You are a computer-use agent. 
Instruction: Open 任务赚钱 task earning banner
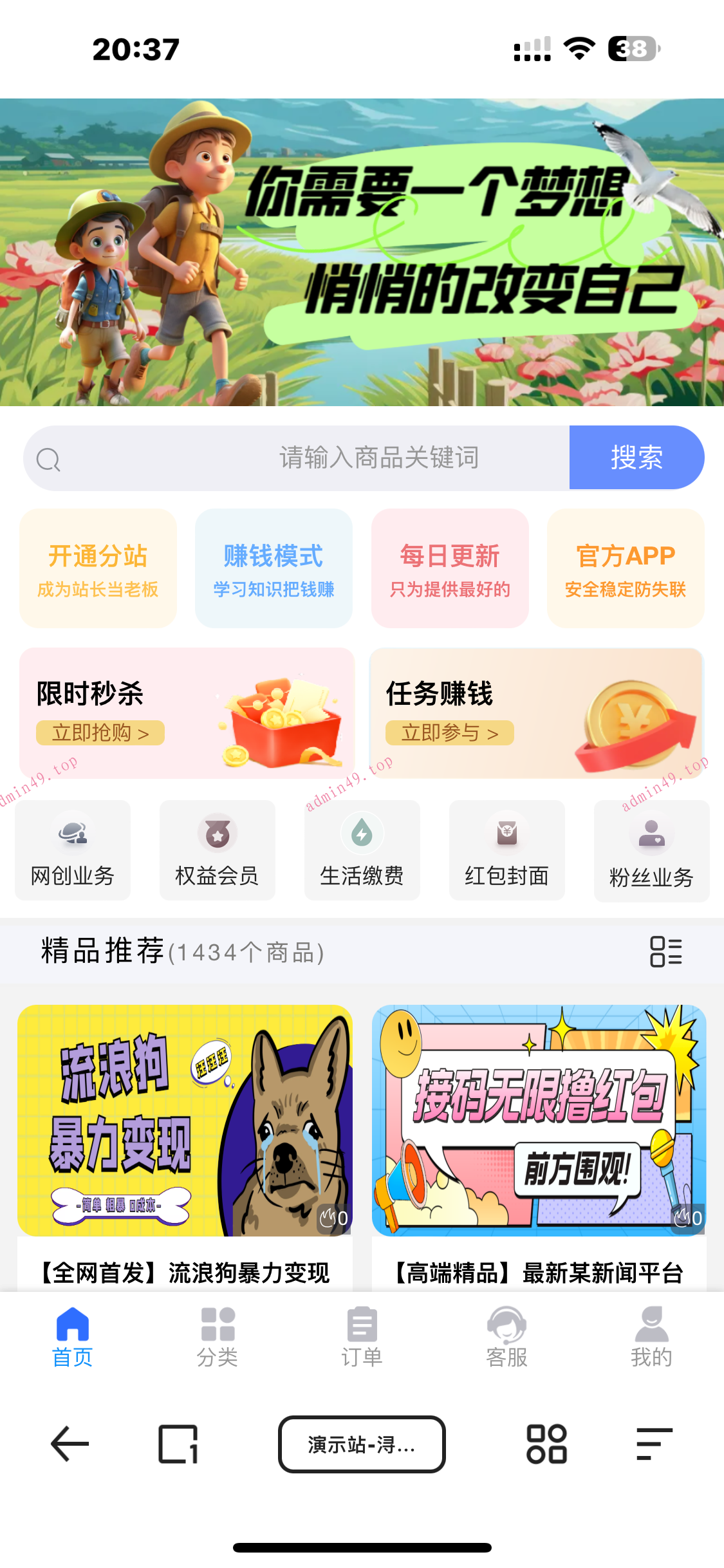point(535,713)
